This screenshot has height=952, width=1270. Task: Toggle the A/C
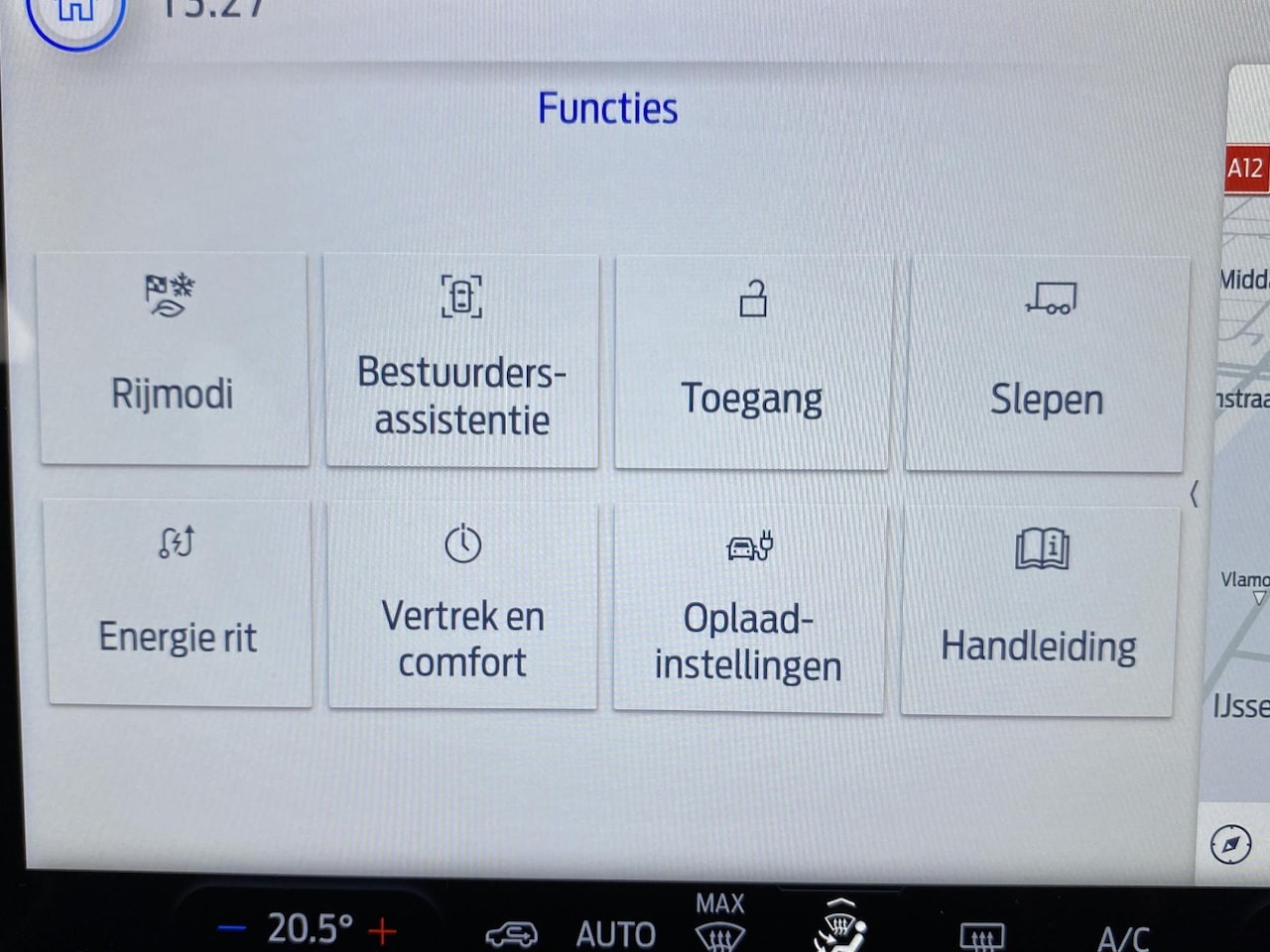[1123, 937]
